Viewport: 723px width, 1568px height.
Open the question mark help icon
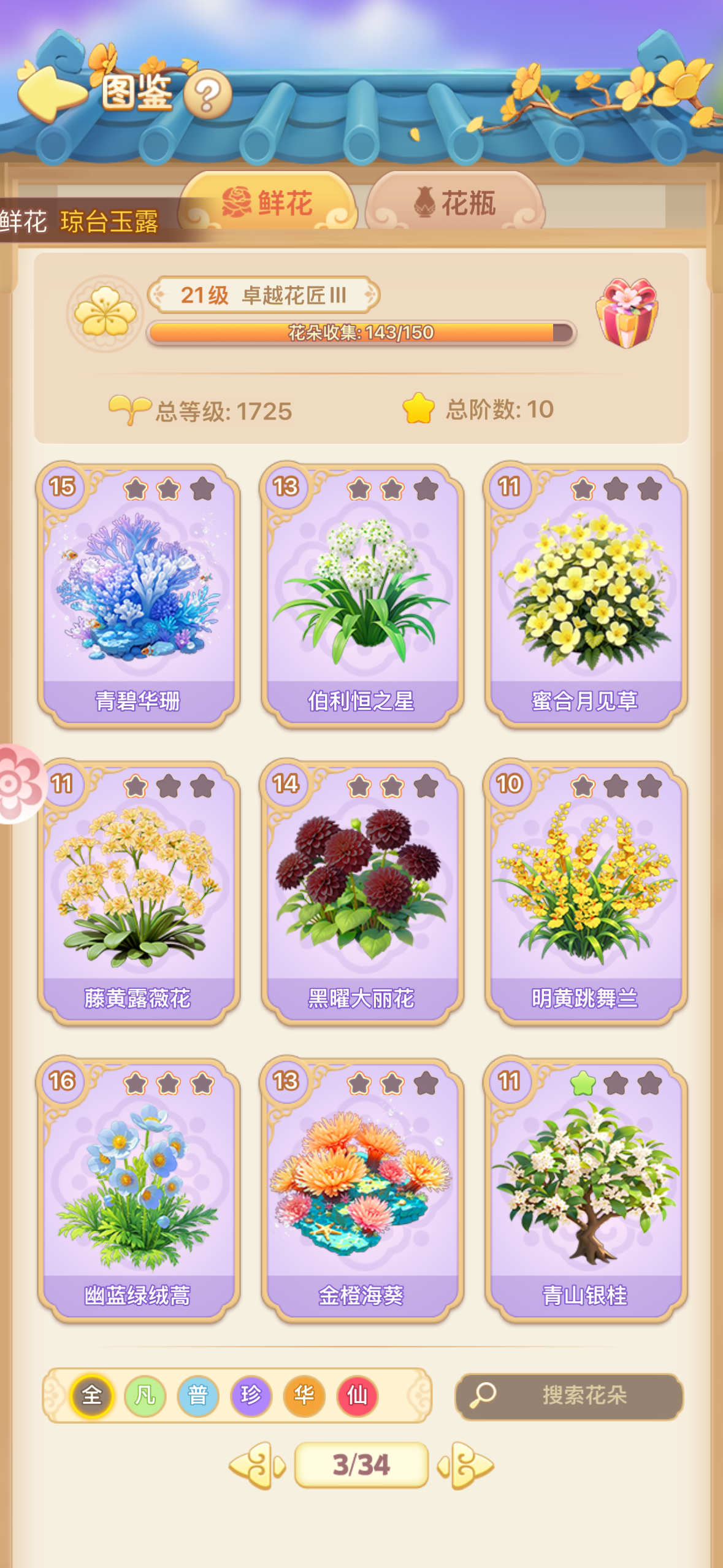207,95
